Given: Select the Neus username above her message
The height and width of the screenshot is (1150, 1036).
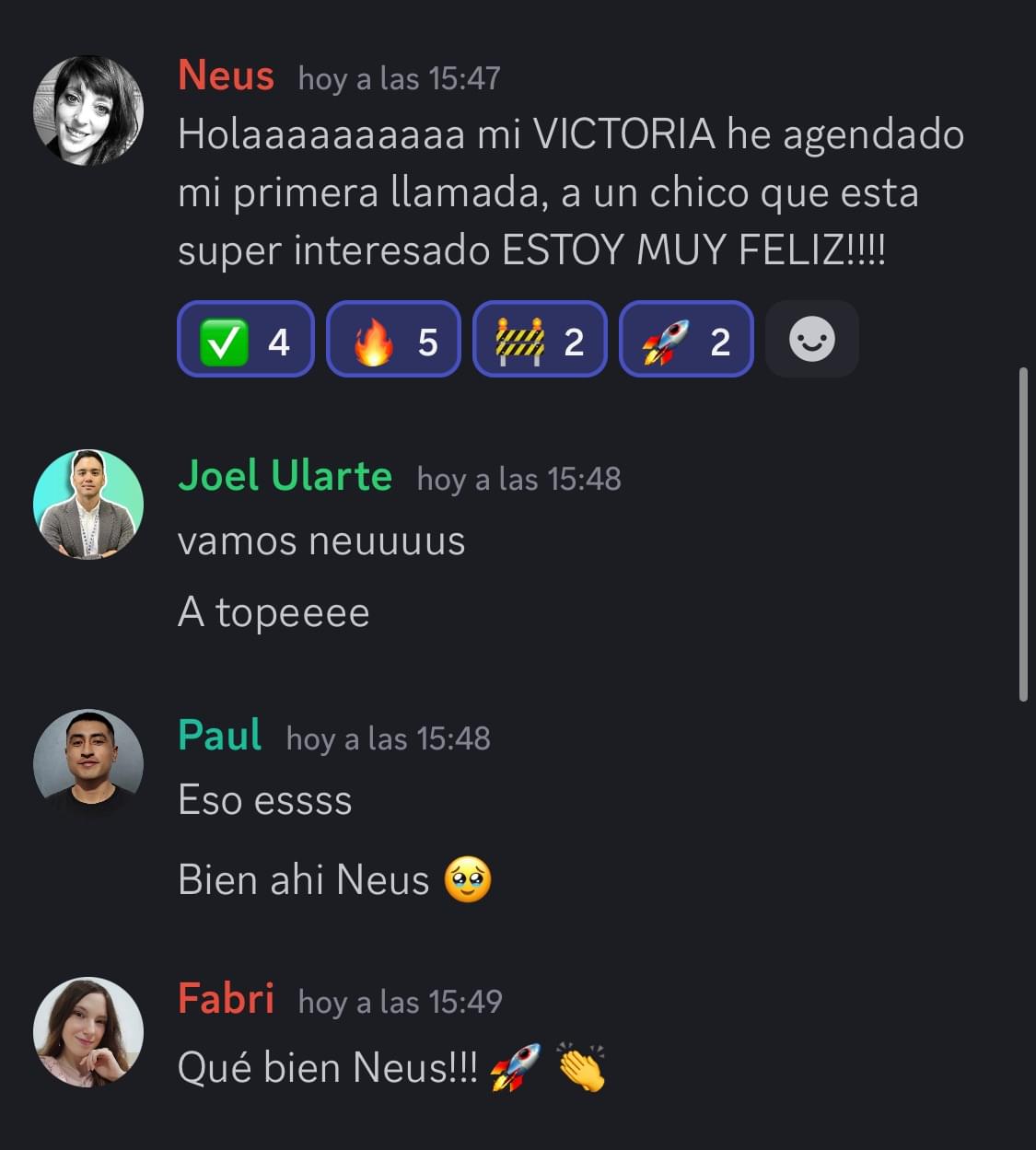Looking at the screenshot, I should 226,76.
